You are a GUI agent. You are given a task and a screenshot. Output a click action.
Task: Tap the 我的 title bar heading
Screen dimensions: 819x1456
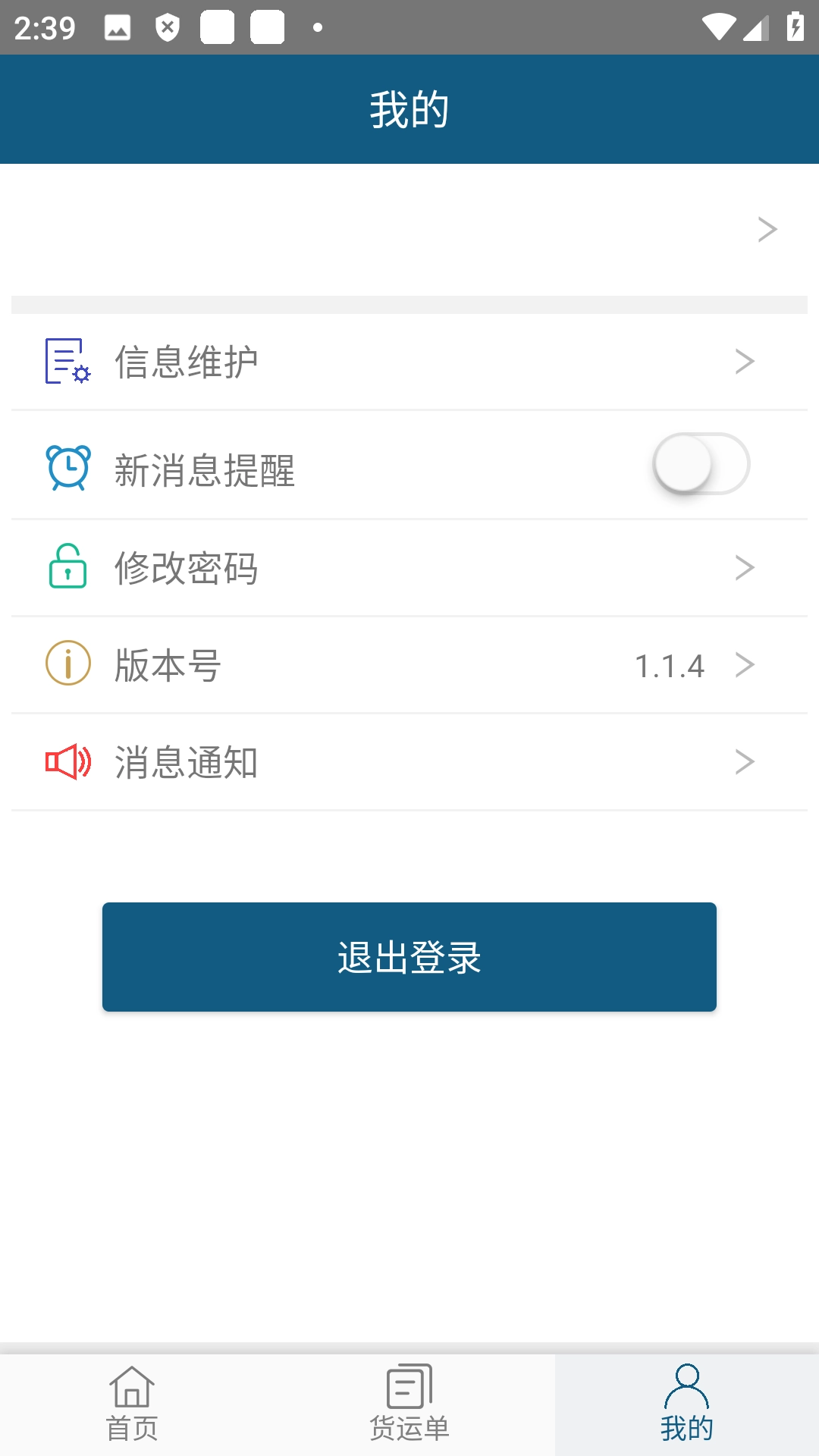coord(409,108)
